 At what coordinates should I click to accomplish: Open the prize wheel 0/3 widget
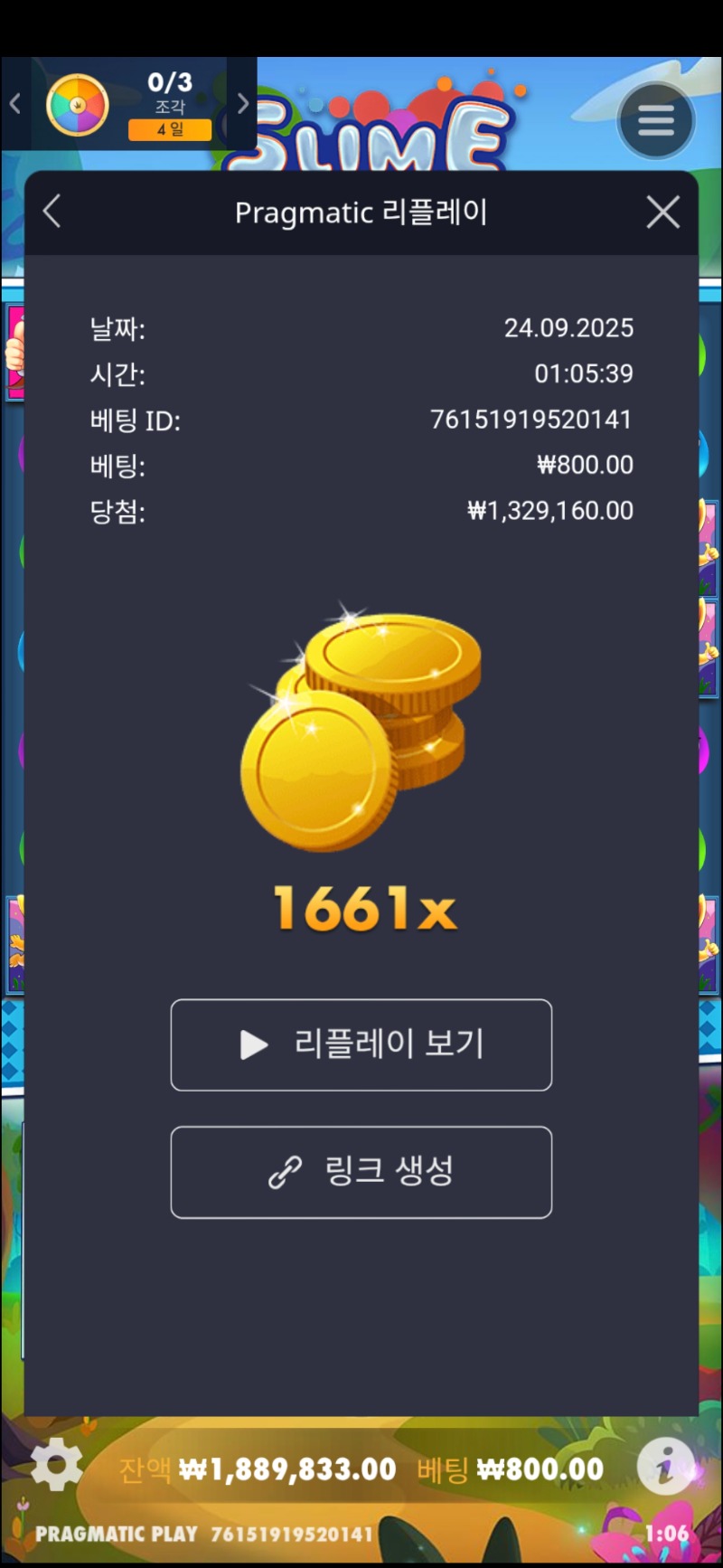(79, 105)
